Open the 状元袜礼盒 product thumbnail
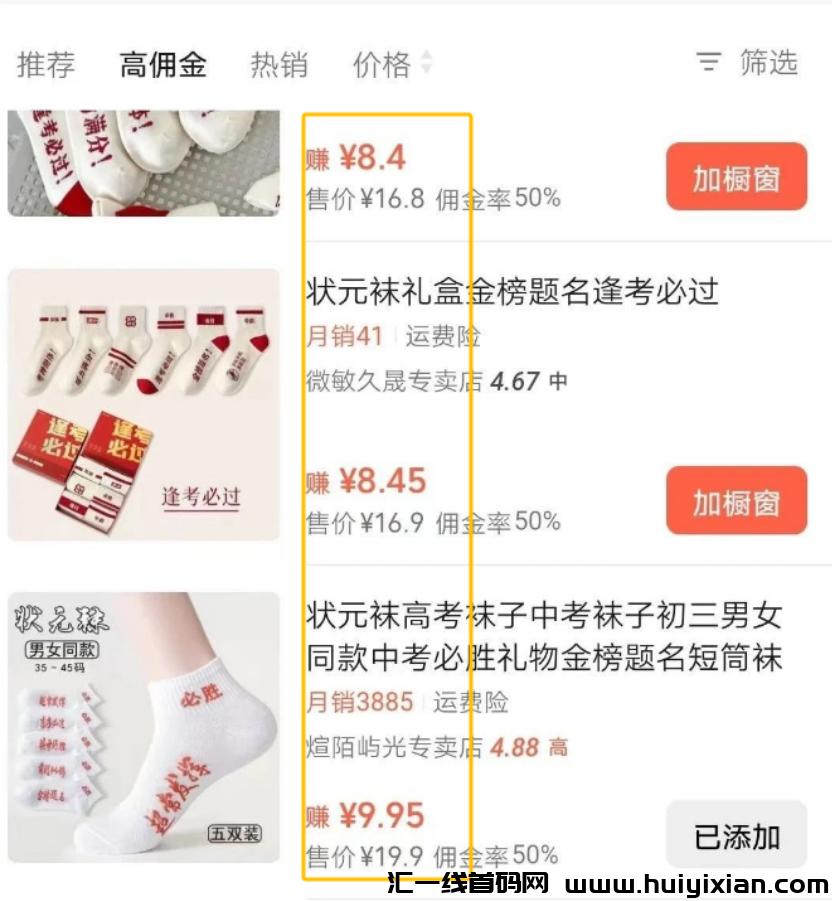832x901 pixels. tap(144, 405)
